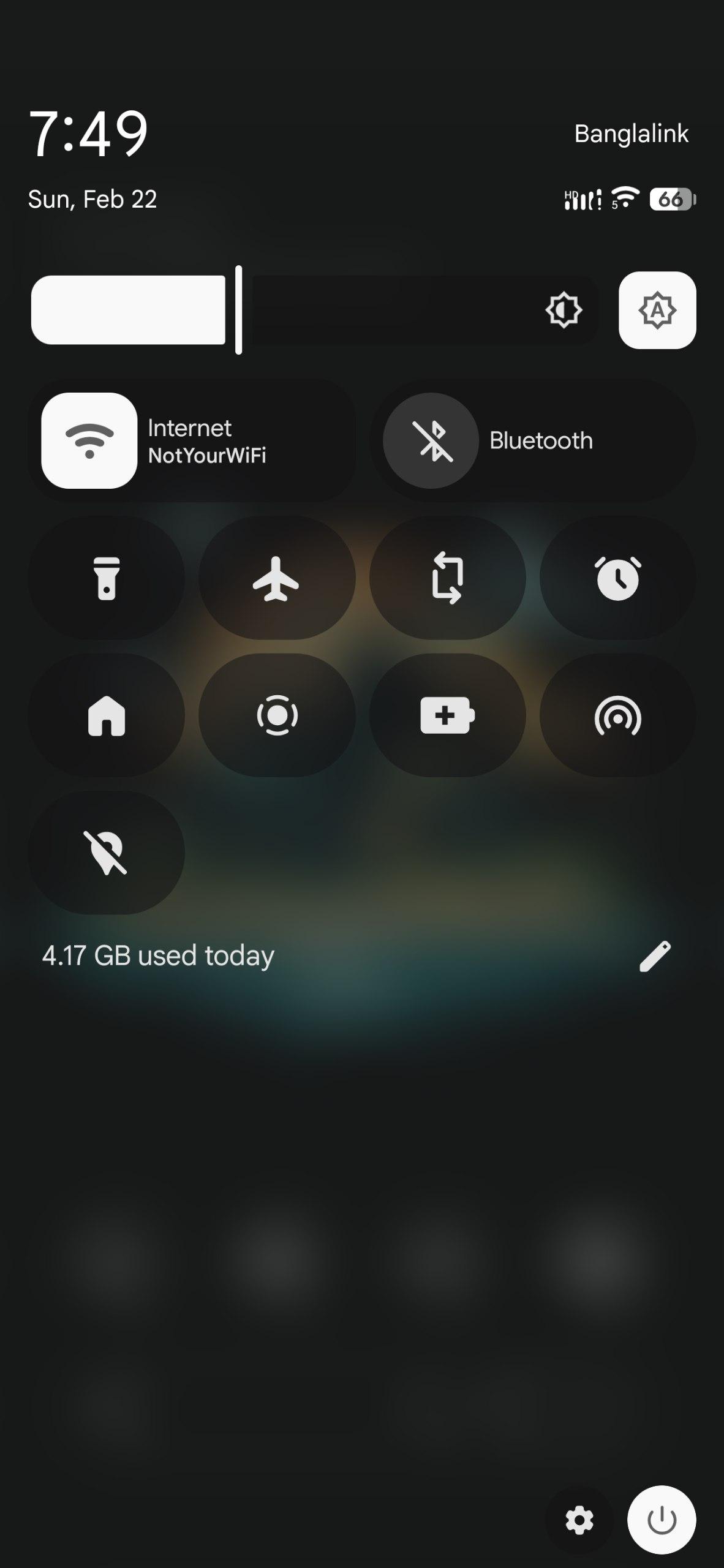Open the power menu

click(x=662, y=1520)
